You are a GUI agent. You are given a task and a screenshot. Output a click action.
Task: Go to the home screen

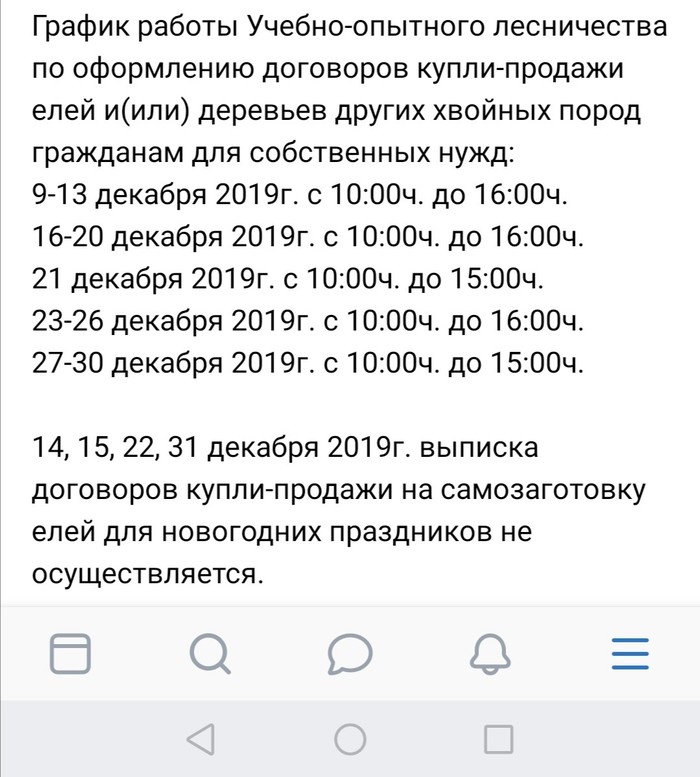tap(350, 739)
